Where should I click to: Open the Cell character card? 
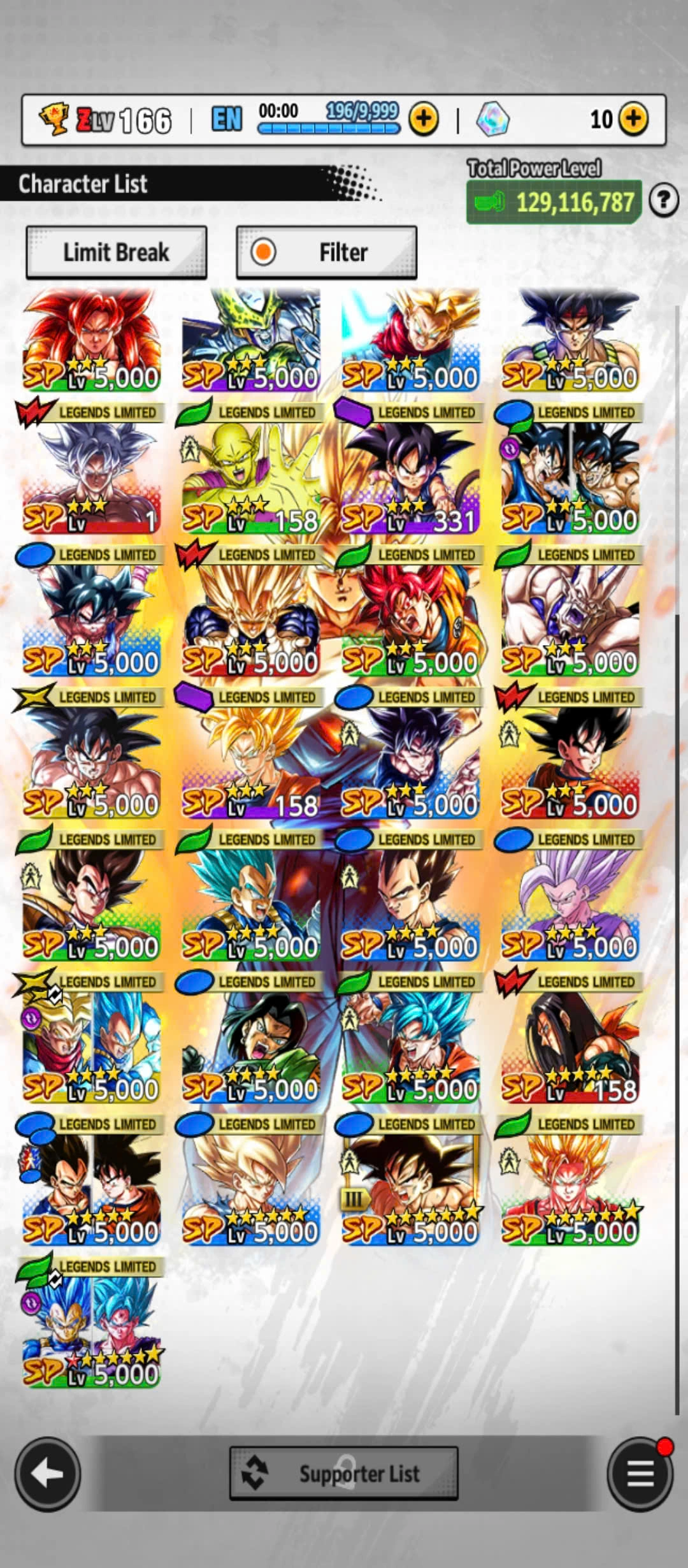(251, 339)
